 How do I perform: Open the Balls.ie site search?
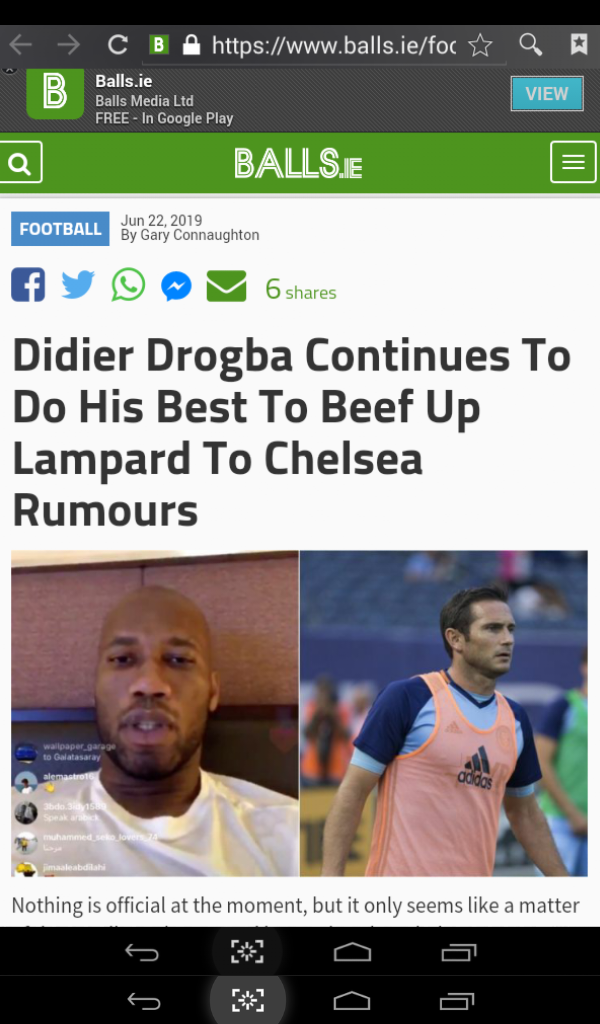20,162
